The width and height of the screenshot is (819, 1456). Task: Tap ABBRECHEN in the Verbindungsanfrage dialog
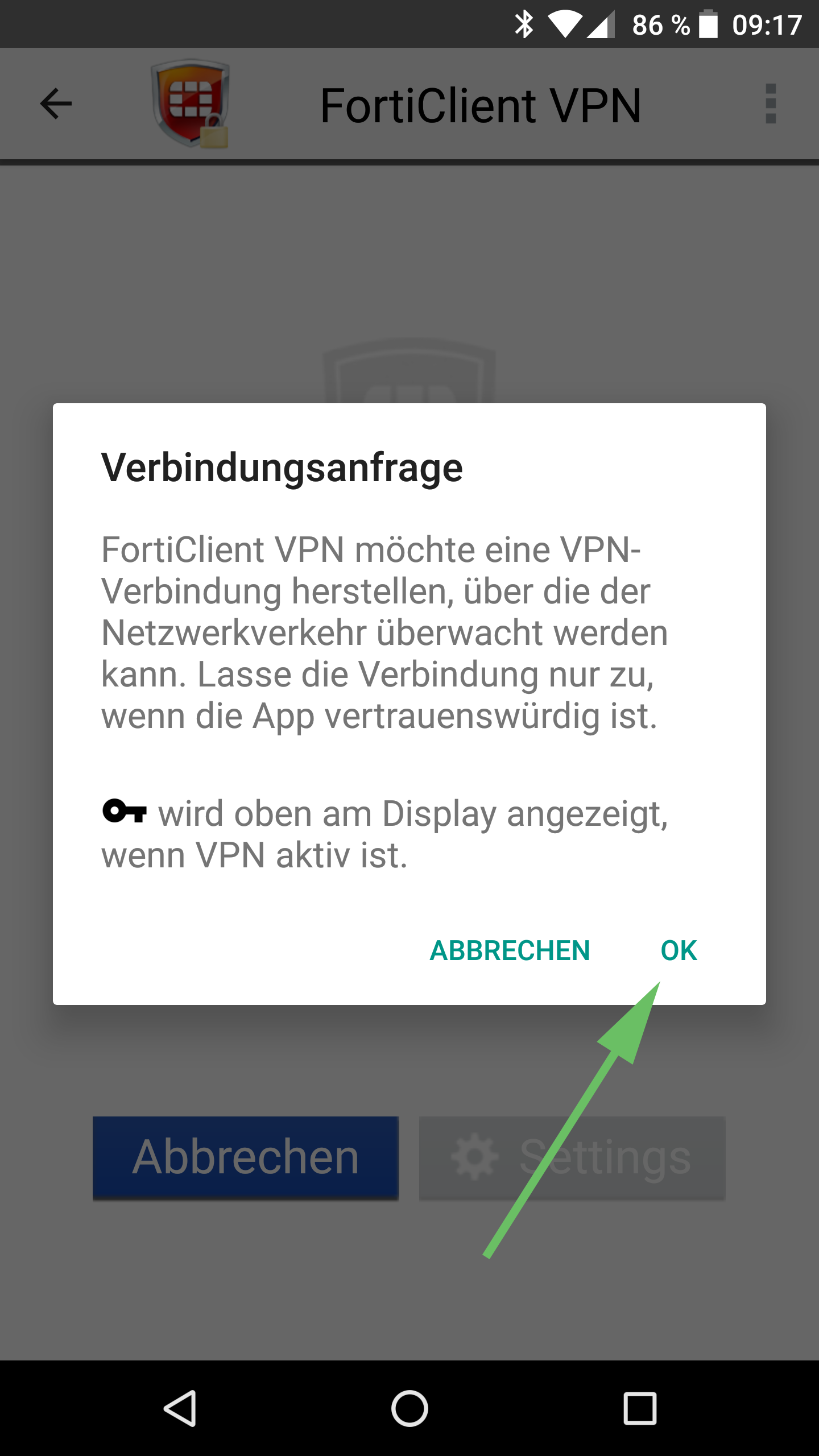pyautogui.click(x=510, y=950)
